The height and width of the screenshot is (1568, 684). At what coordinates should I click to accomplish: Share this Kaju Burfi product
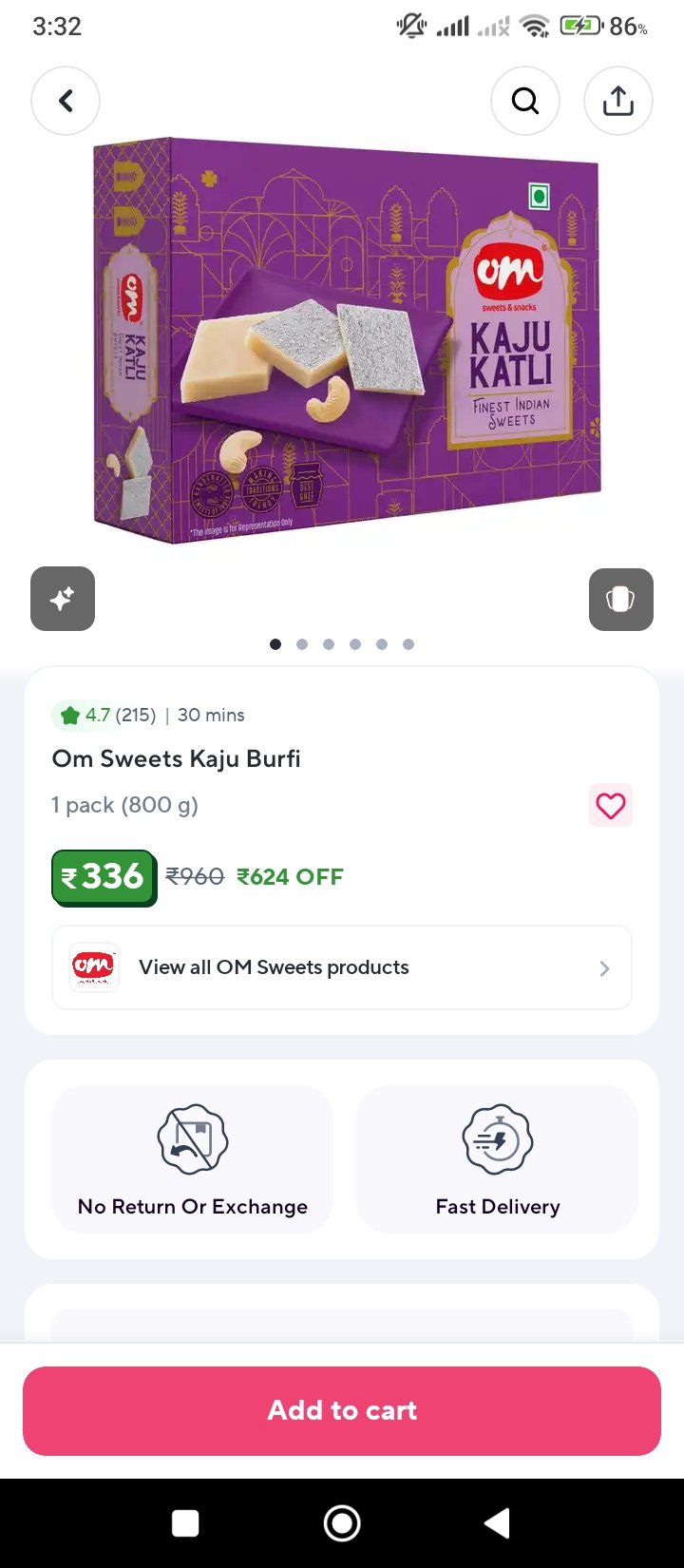coord(618,101)
